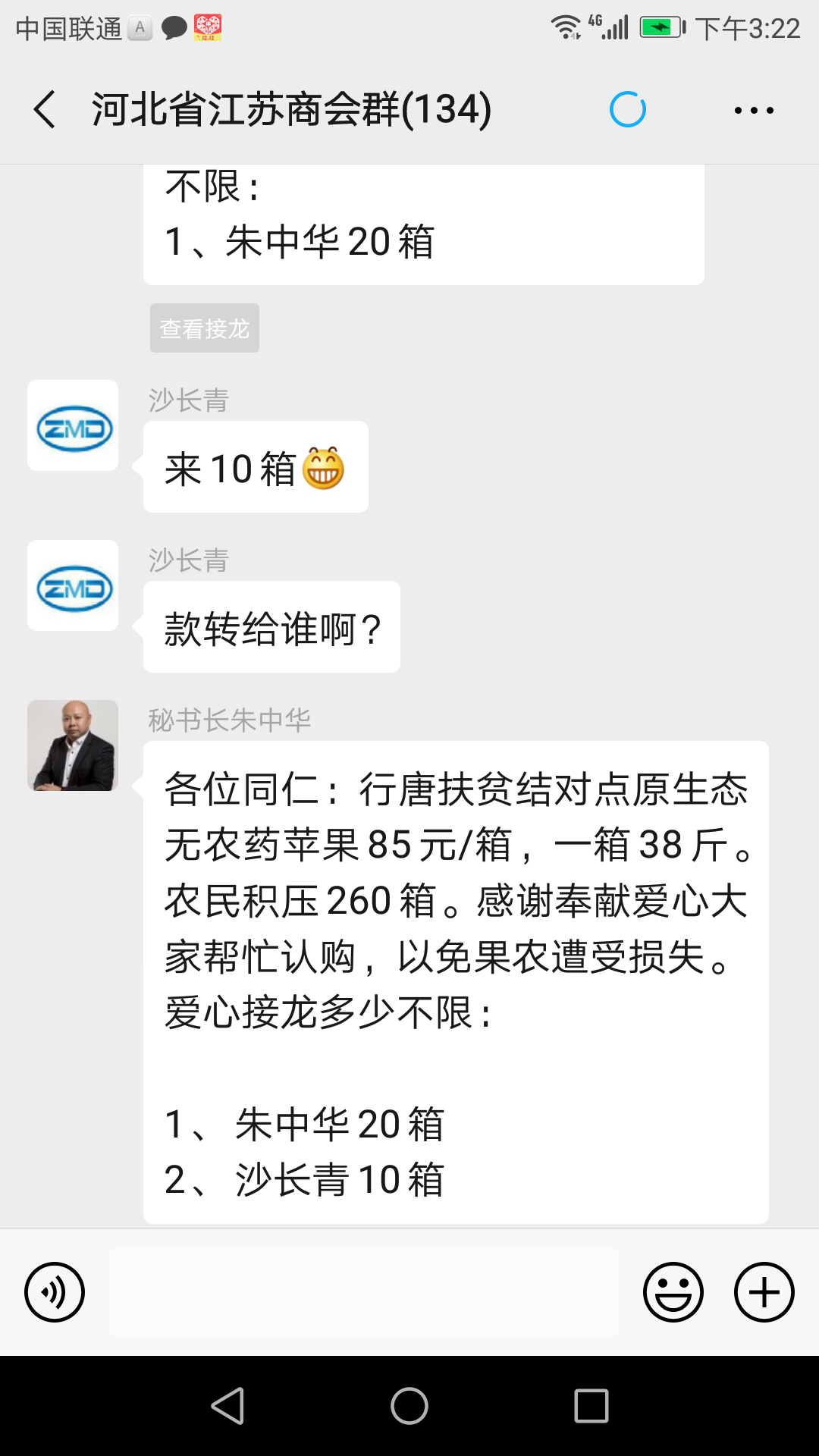Open the recent apps overview
819x1456 pixels.
591,1406
